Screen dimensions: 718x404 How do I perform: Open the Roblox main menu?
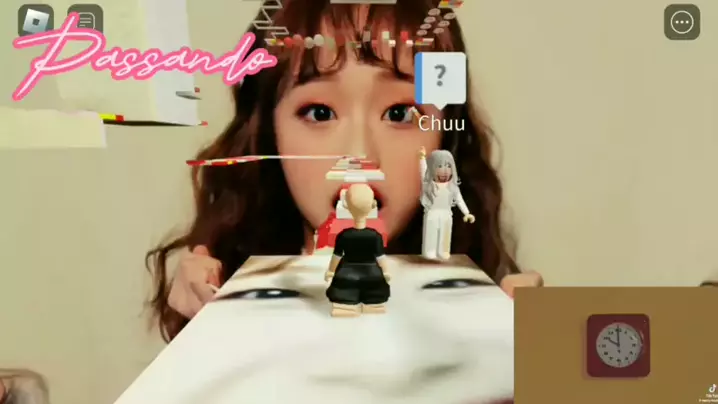click(x=36, y=21)
